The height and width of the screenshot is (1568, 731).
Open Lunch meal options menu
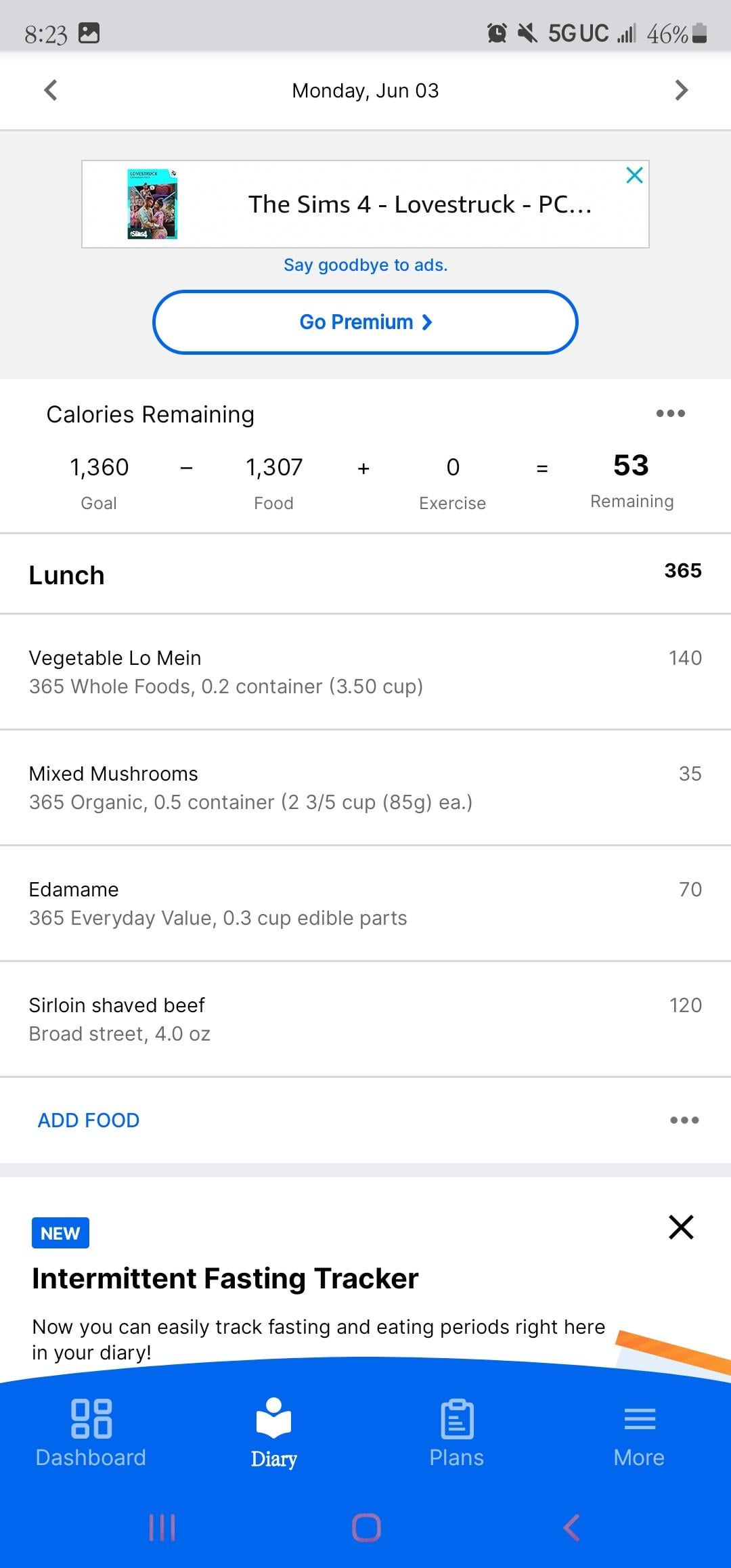tap(684, 1120)
